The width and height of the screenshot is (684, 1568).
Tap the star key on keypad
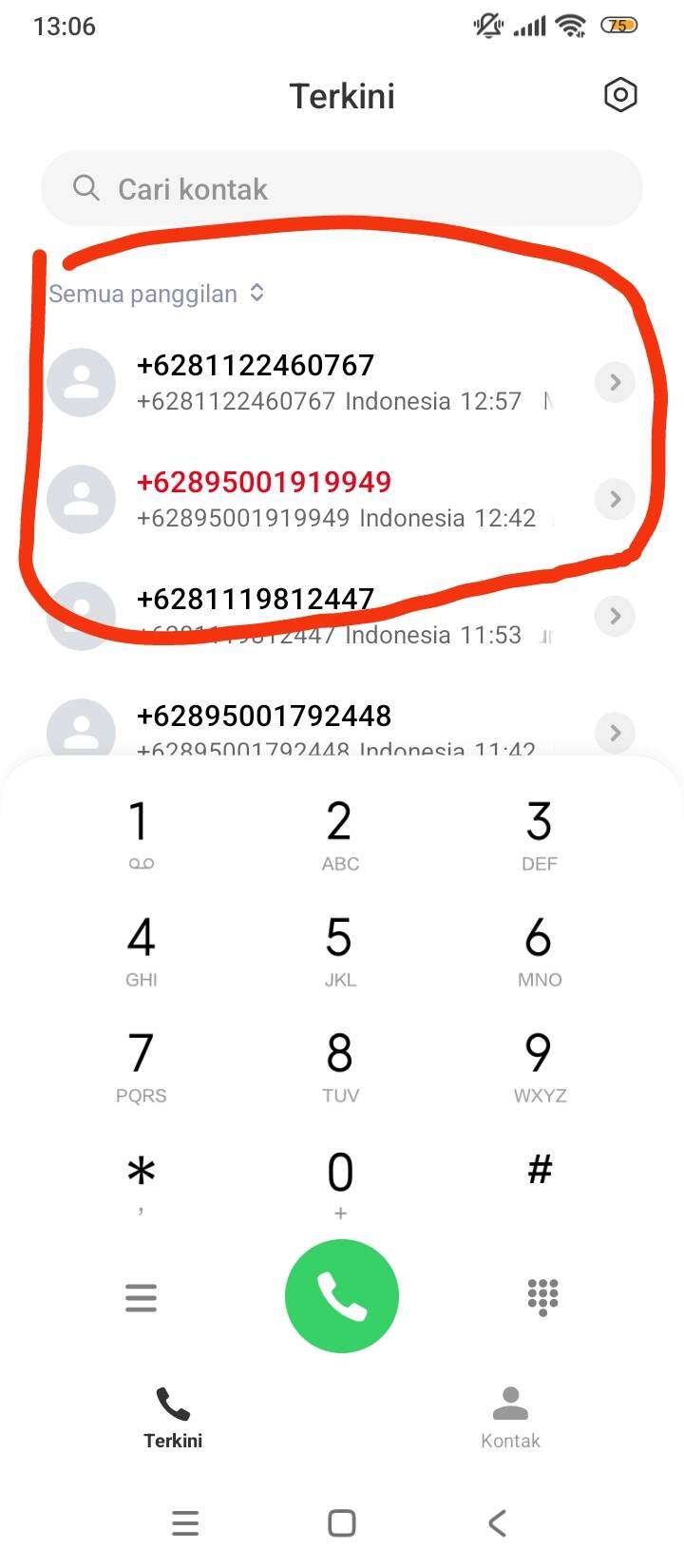141,1182
